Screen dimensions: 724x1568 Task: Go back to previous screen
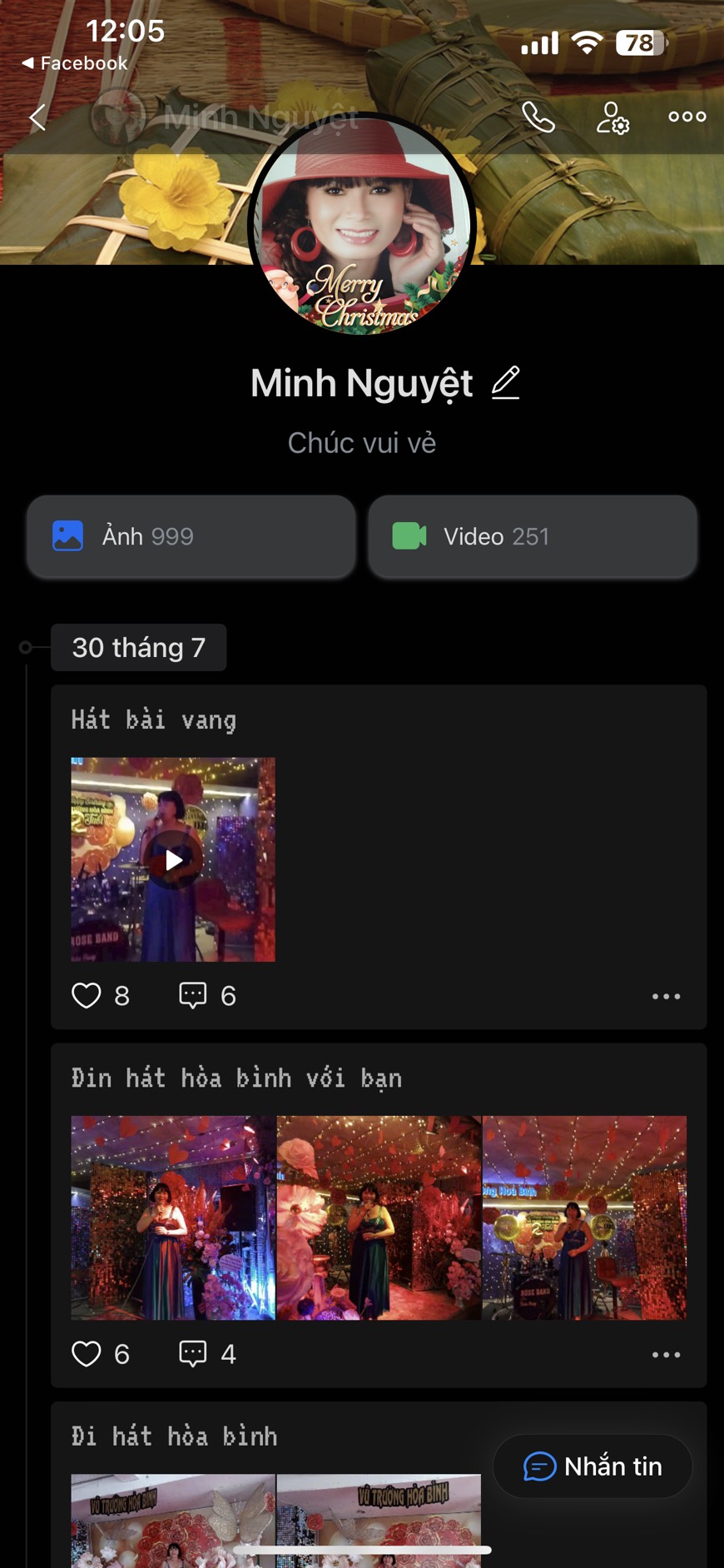click(37, 117)
